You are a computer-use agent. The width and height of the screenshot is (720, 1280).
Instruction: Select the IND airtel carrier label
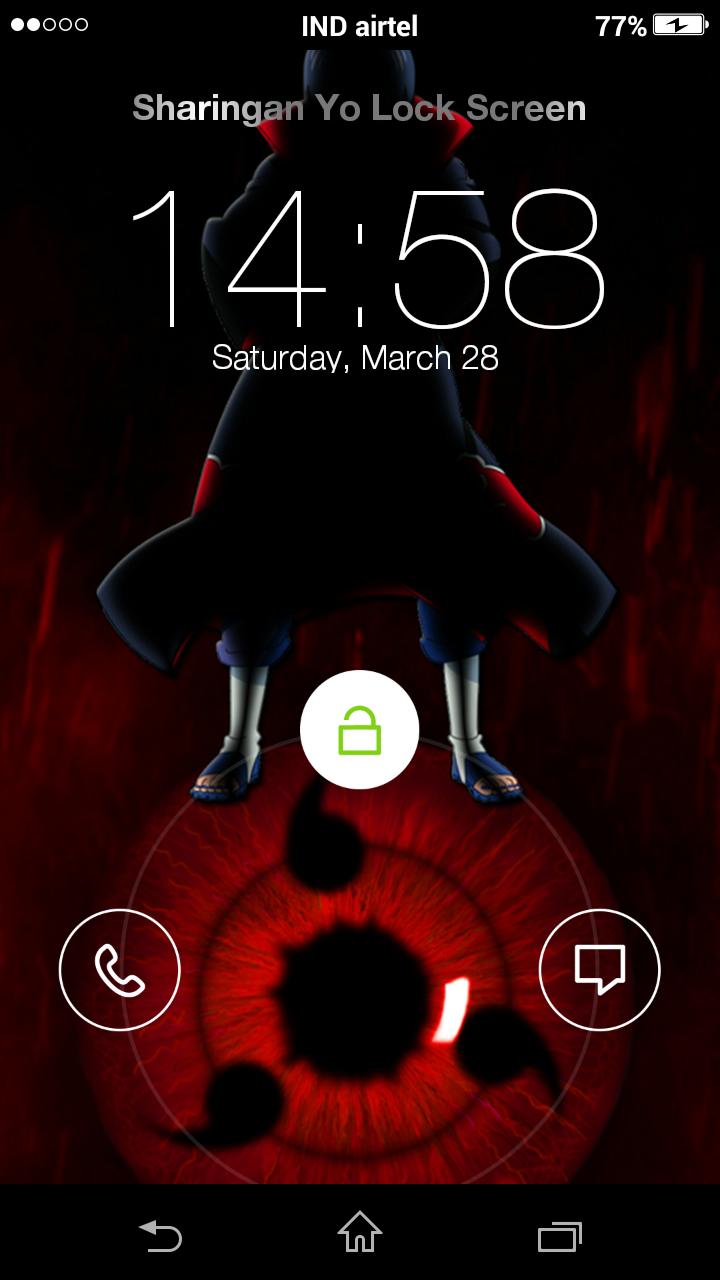(x=358, y=26)
